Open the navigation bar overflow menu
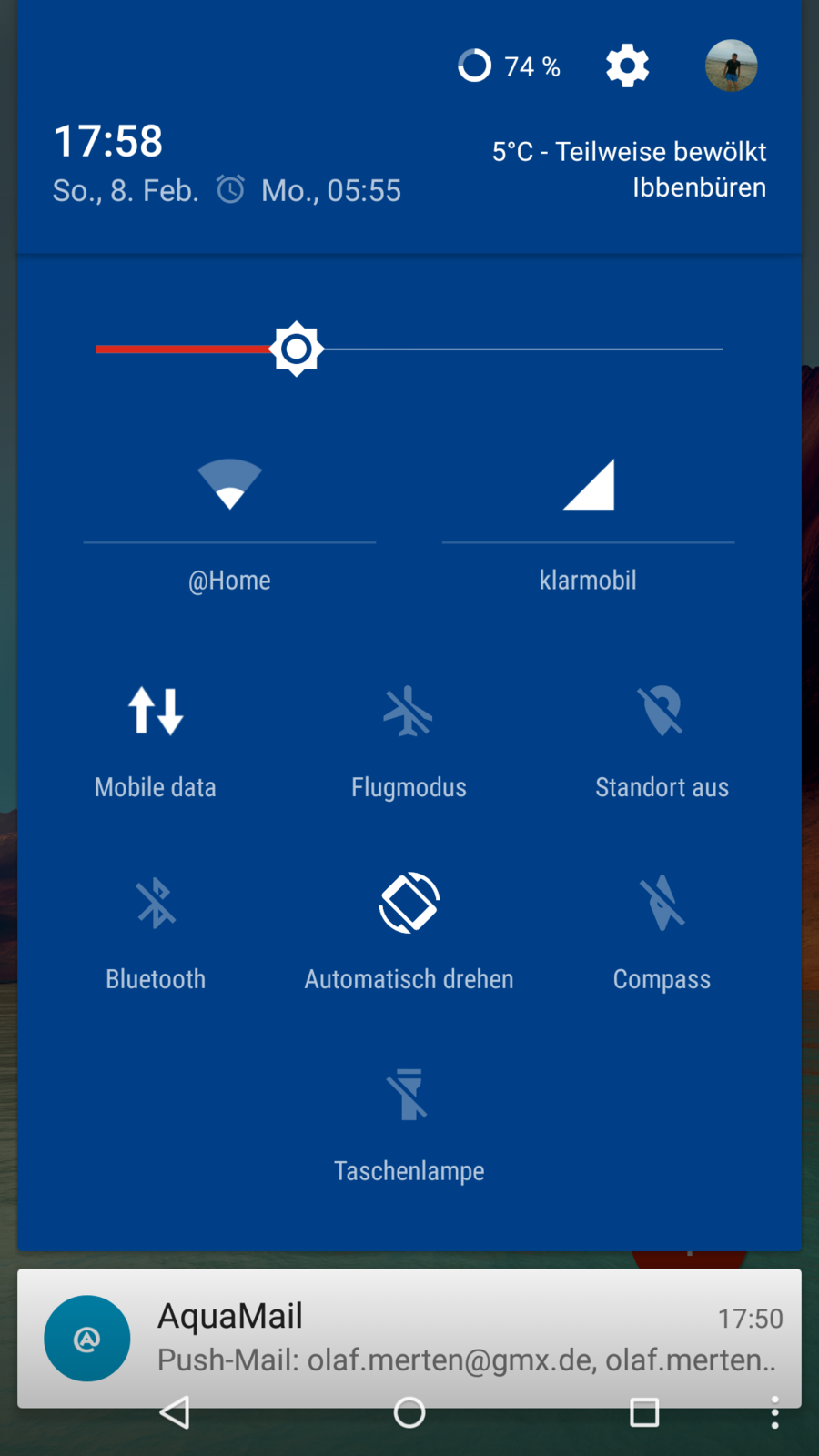The width and height of the screenshot is (819, 1456). (774, 1412)
